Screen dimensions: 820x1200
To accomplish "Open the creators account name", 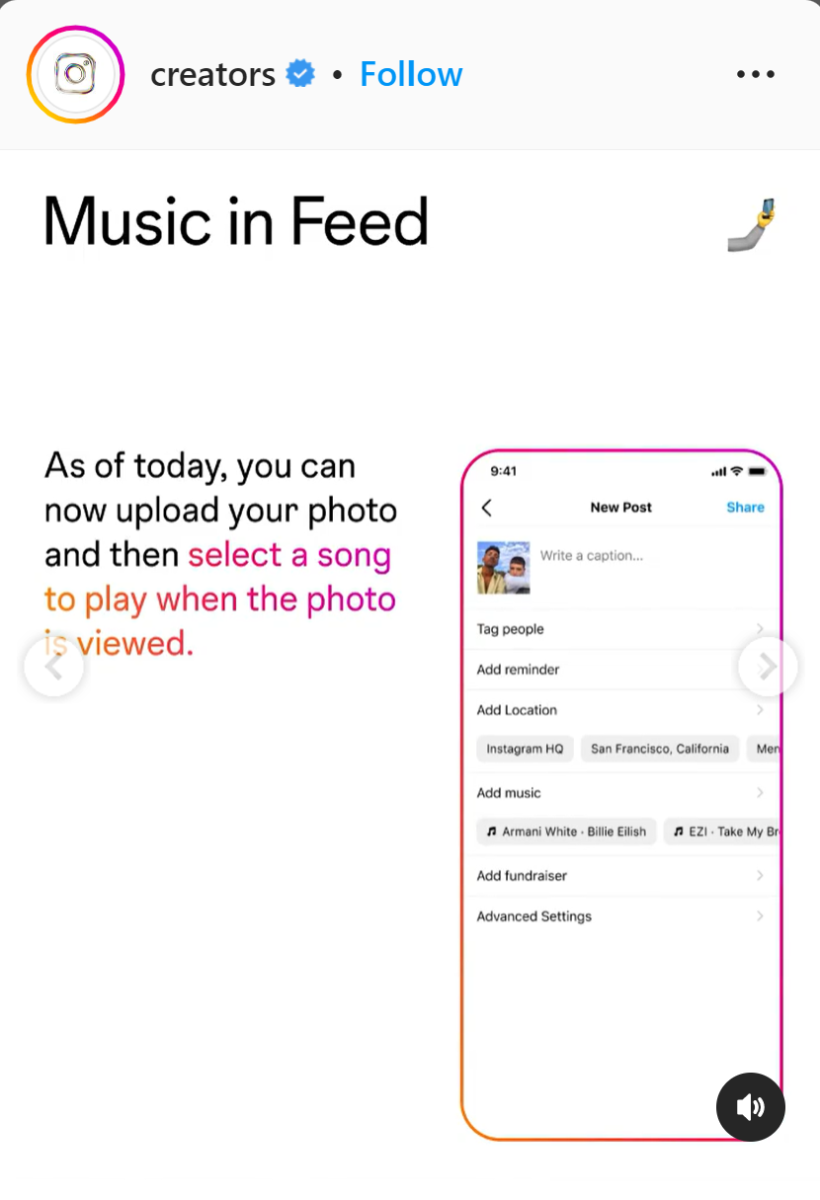I will (212, 75).
